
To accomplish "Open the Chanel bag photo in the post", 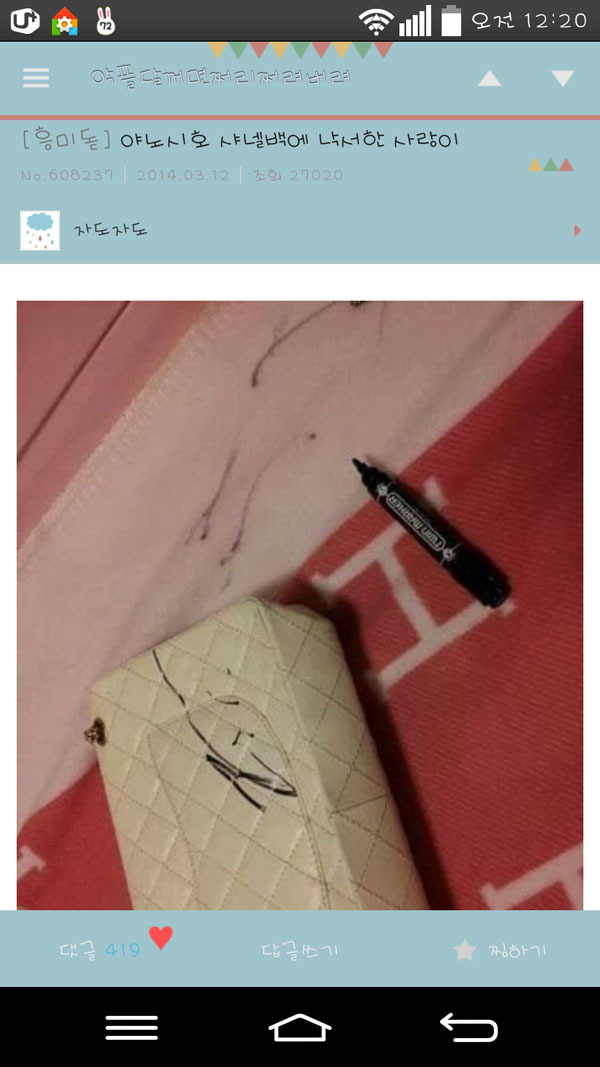I will click(300, 605).
